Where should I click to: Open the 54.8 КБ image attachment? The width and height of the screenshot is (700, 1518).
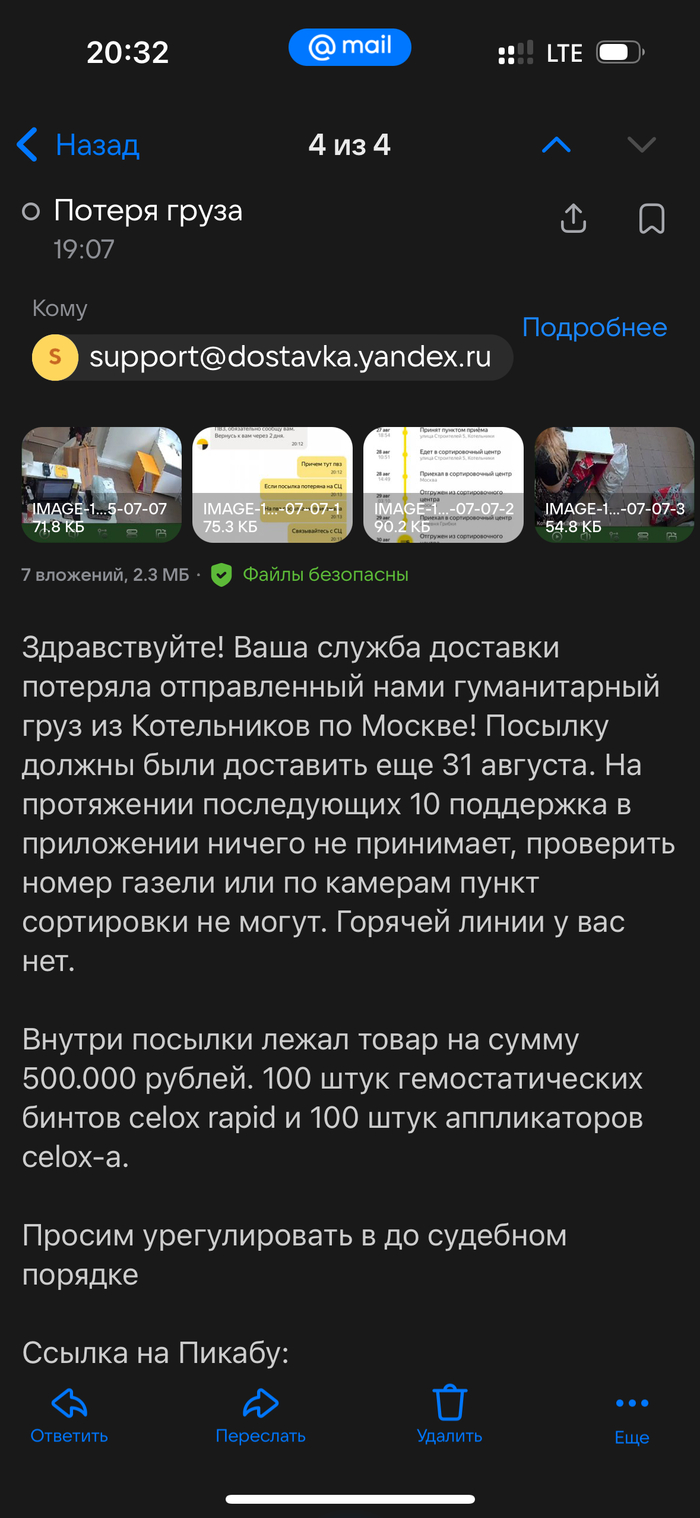pos(614,485)
